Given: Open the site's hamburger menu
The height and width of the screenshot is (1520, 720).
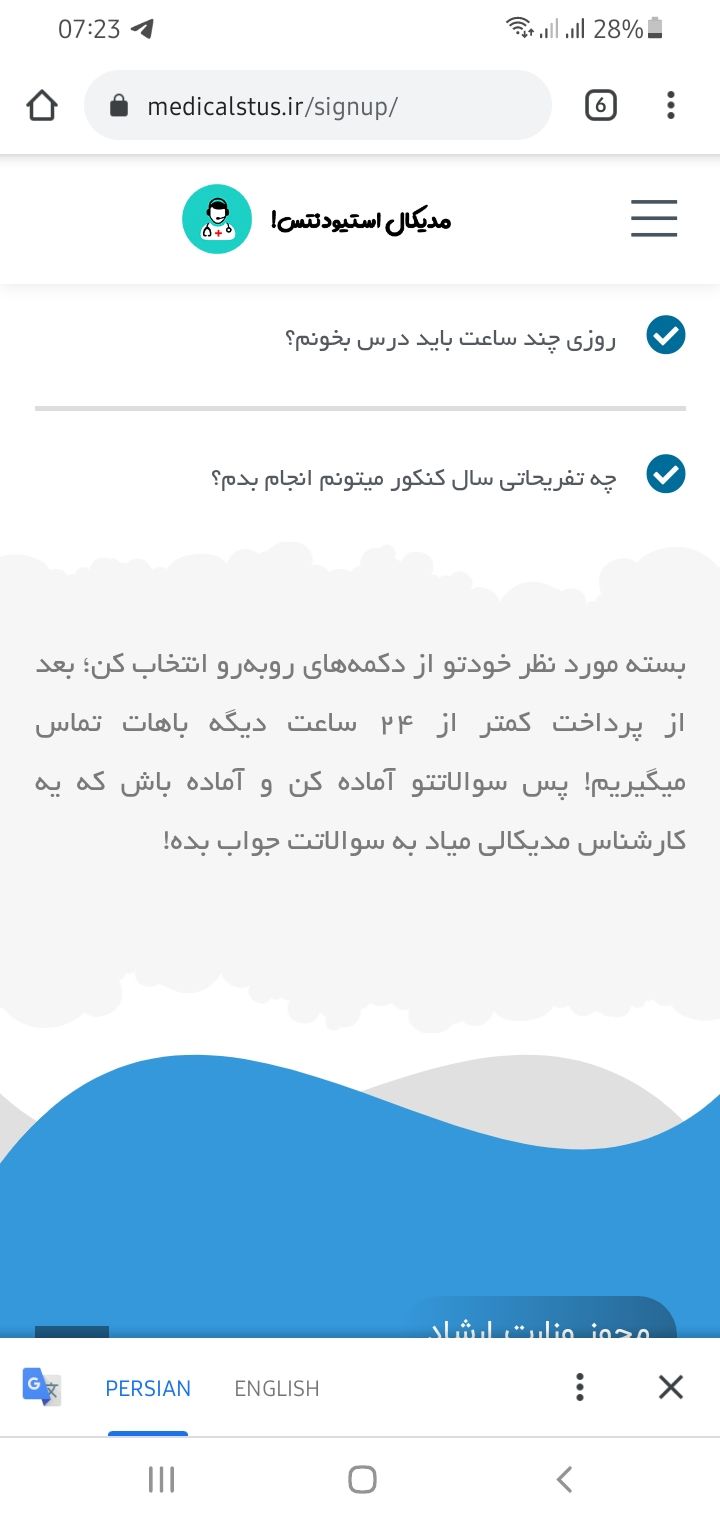Looking at the screenshot, I should [x=654, y=218].
